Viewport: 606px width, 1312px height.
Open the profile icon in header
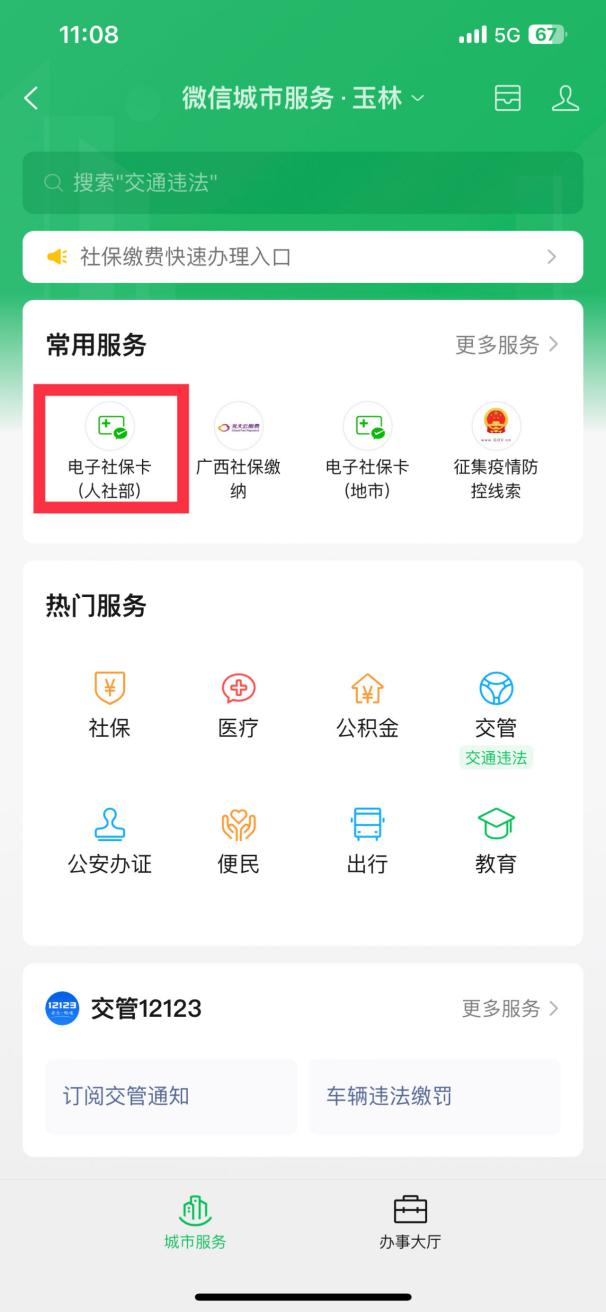point(566,97)
